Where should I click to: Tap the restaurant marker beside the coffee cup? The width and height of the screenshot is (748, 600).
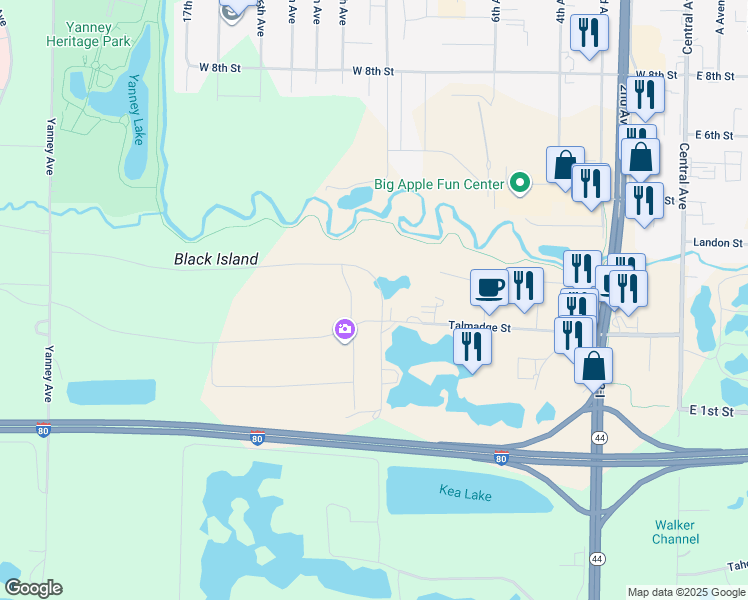coord(525,290)
